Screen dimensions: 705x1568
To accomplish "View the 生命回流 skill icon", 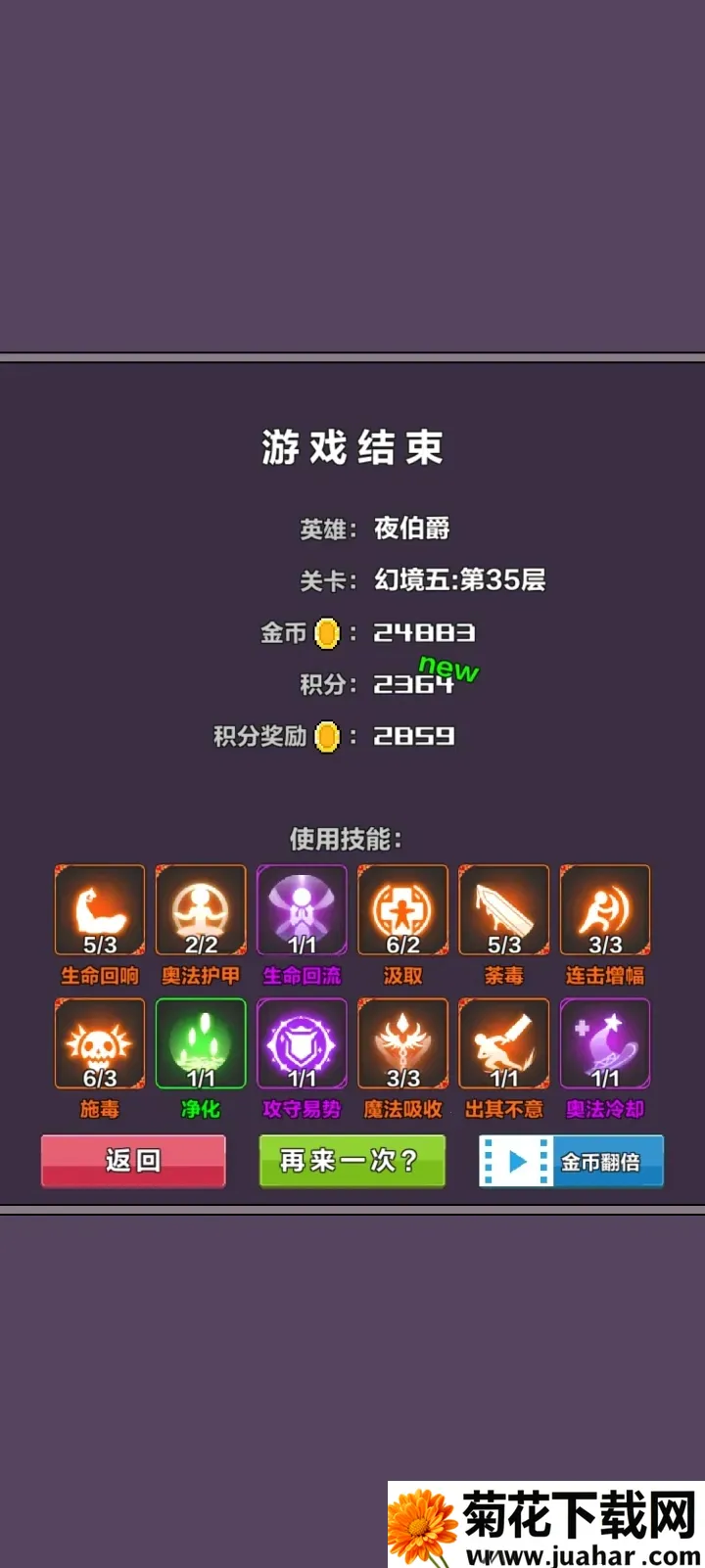I will click(x=302, y=909).
